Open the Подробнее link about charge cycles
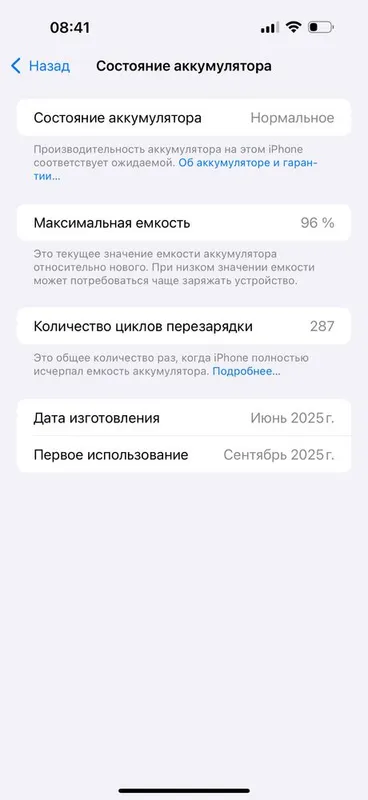The image size is (368, 800). (246, 371)
